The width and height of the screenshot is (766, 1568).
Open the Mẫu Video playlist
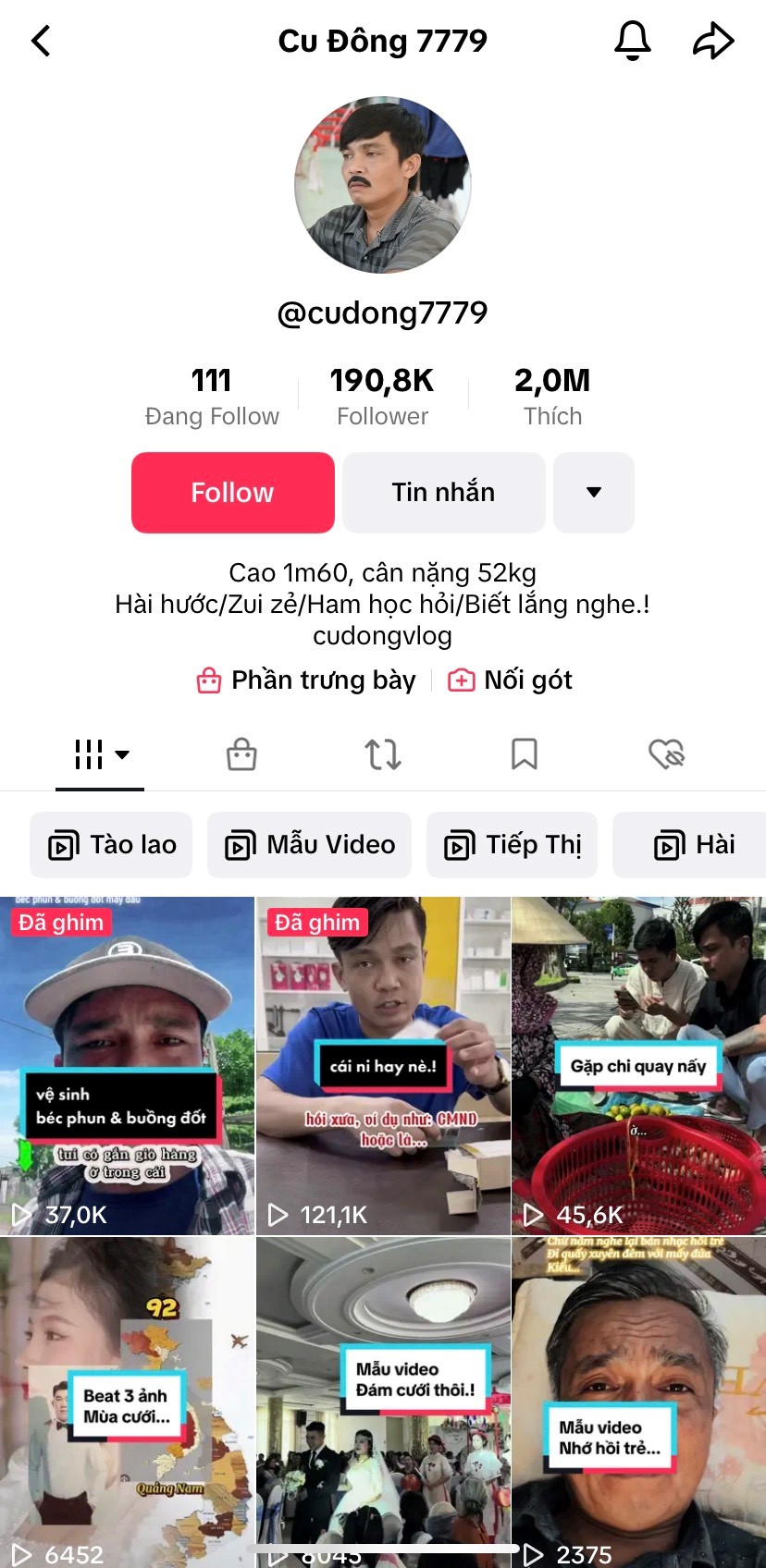(x=309, y=845)
